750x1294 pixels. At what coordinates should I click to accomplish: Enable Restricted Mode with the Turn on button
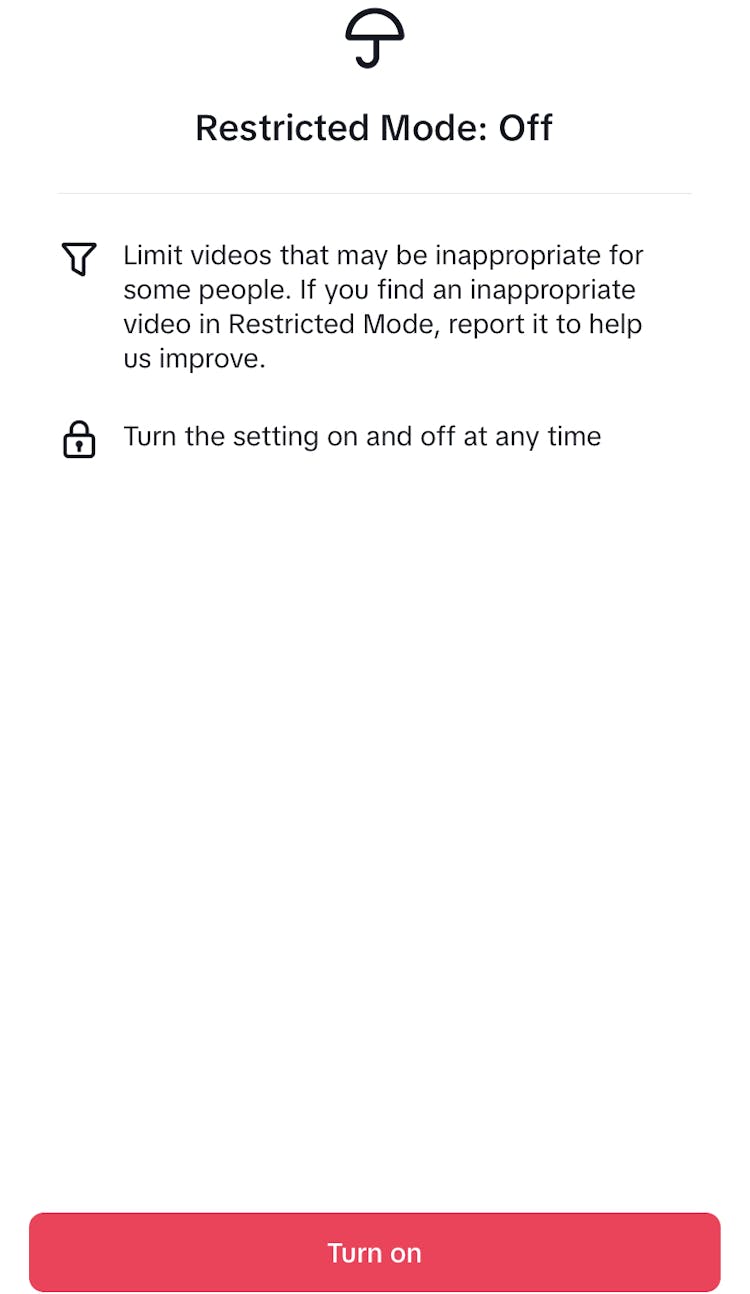coord(375,1252)
